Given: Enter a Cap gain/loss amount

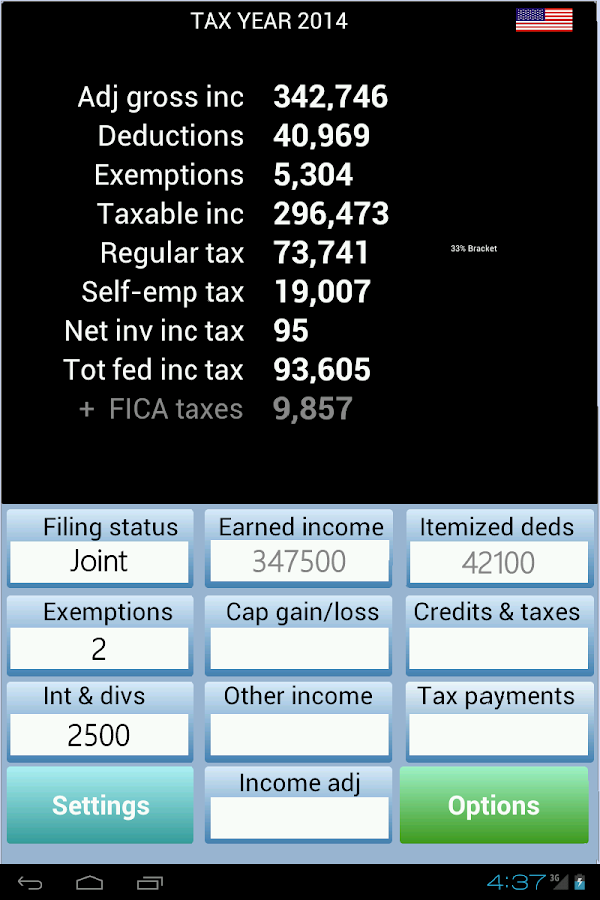Looking at the screenshot, I should [299, 649].
